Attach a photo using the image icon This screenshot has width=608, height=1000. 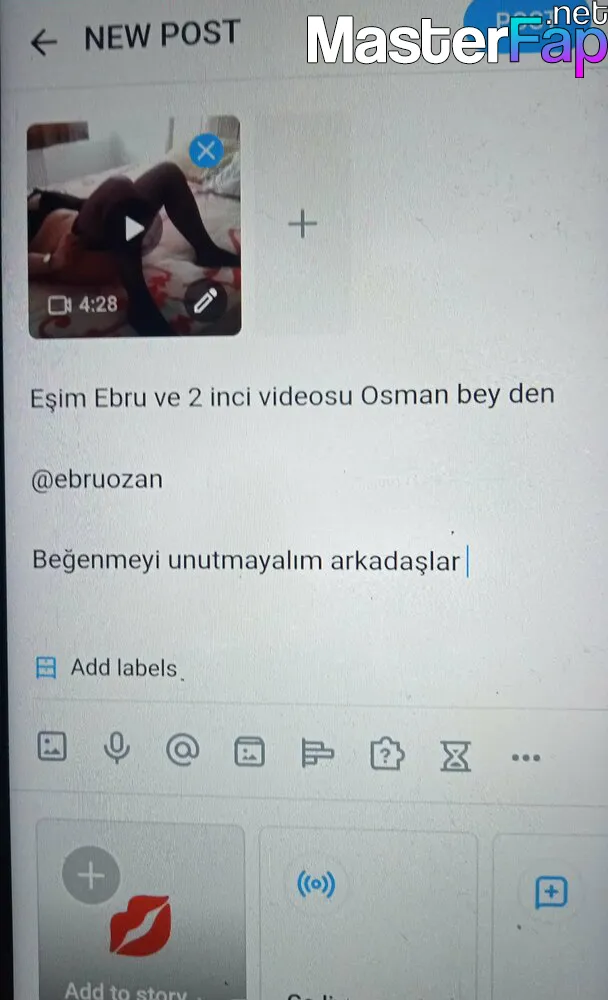52,746
